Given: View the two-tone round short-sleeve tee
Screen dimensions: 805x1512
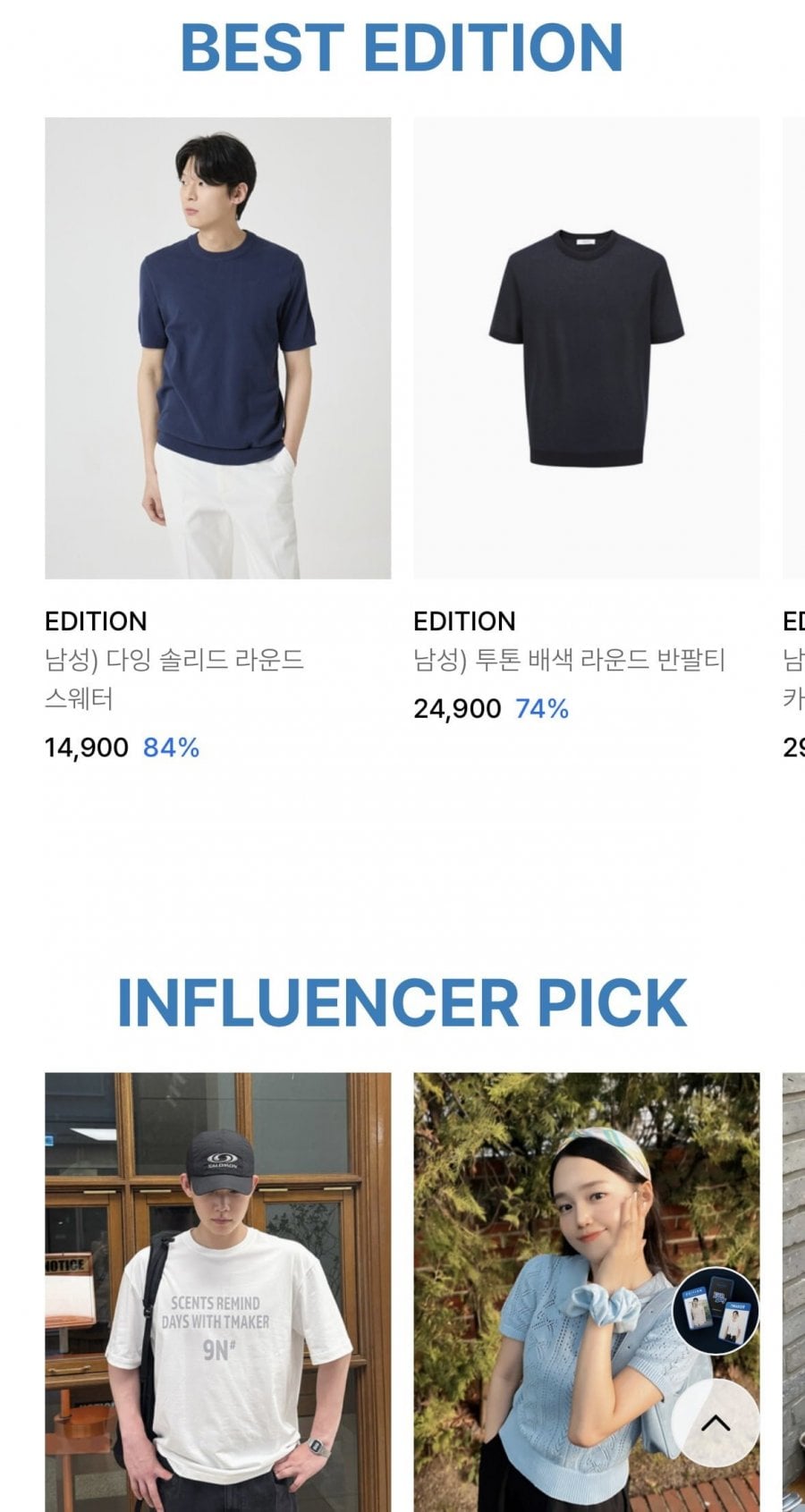Looking at the screenshot, I should [x=586, y=348].
